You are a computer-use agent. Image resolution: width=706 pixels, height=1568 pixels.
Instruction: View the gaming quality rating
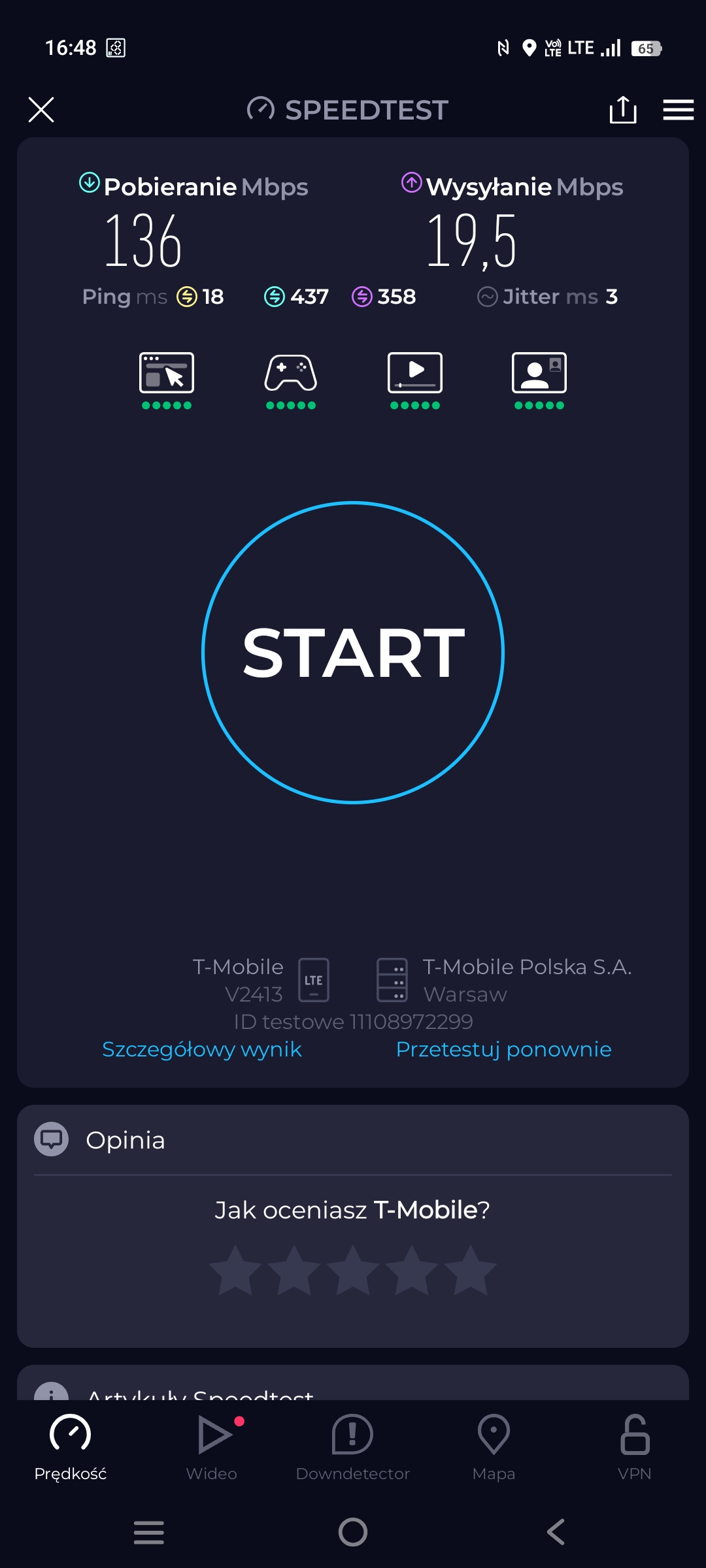click(291, 380)
